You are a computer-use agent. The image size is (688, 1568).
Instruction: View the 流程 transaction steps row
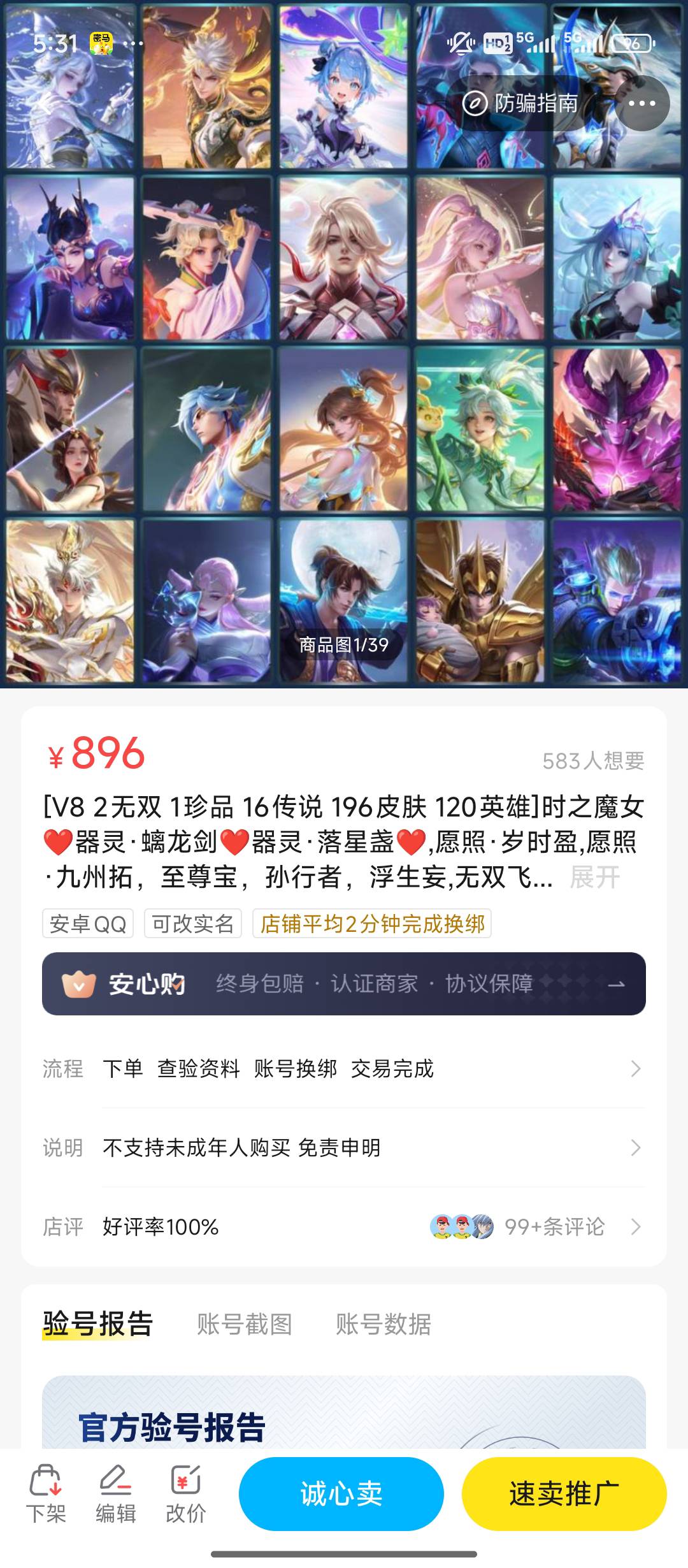[344, 1068]
